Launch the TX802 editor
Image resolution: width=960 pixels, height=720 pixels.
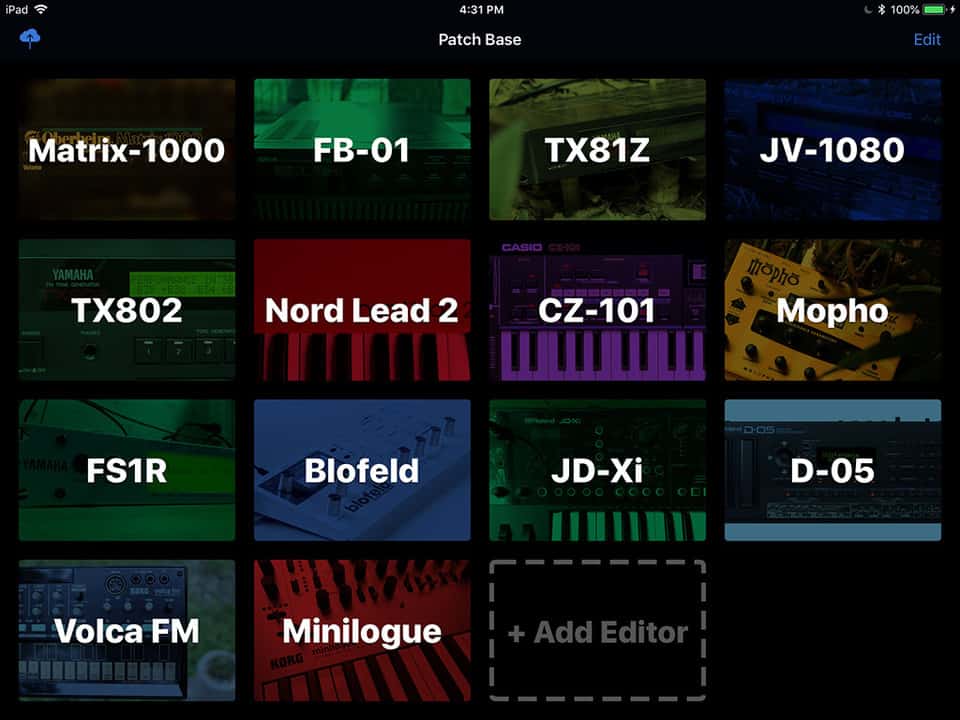[127, 310]
